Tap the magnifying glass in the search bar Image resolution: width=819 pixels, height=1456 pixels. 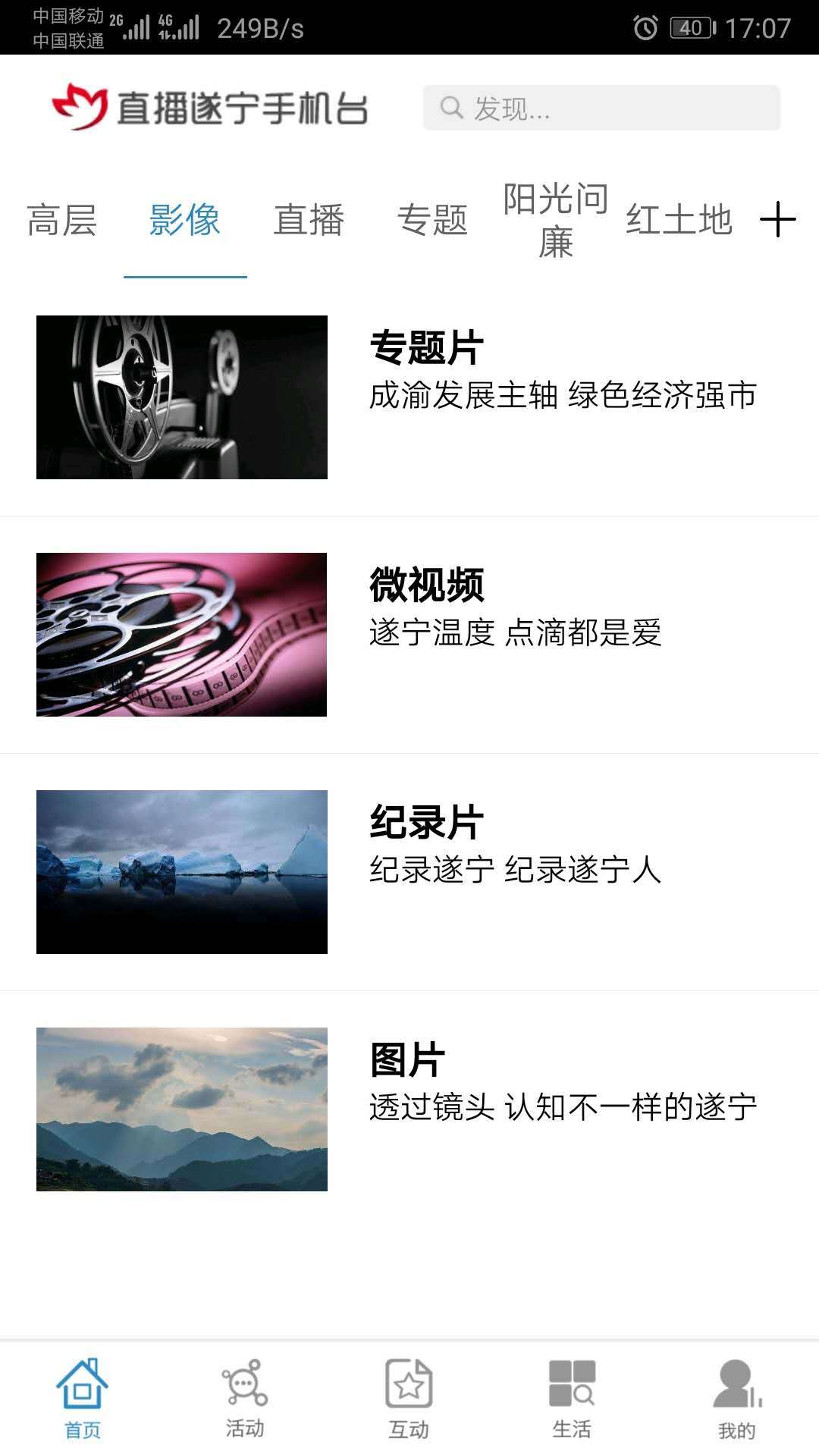[450, 108]
